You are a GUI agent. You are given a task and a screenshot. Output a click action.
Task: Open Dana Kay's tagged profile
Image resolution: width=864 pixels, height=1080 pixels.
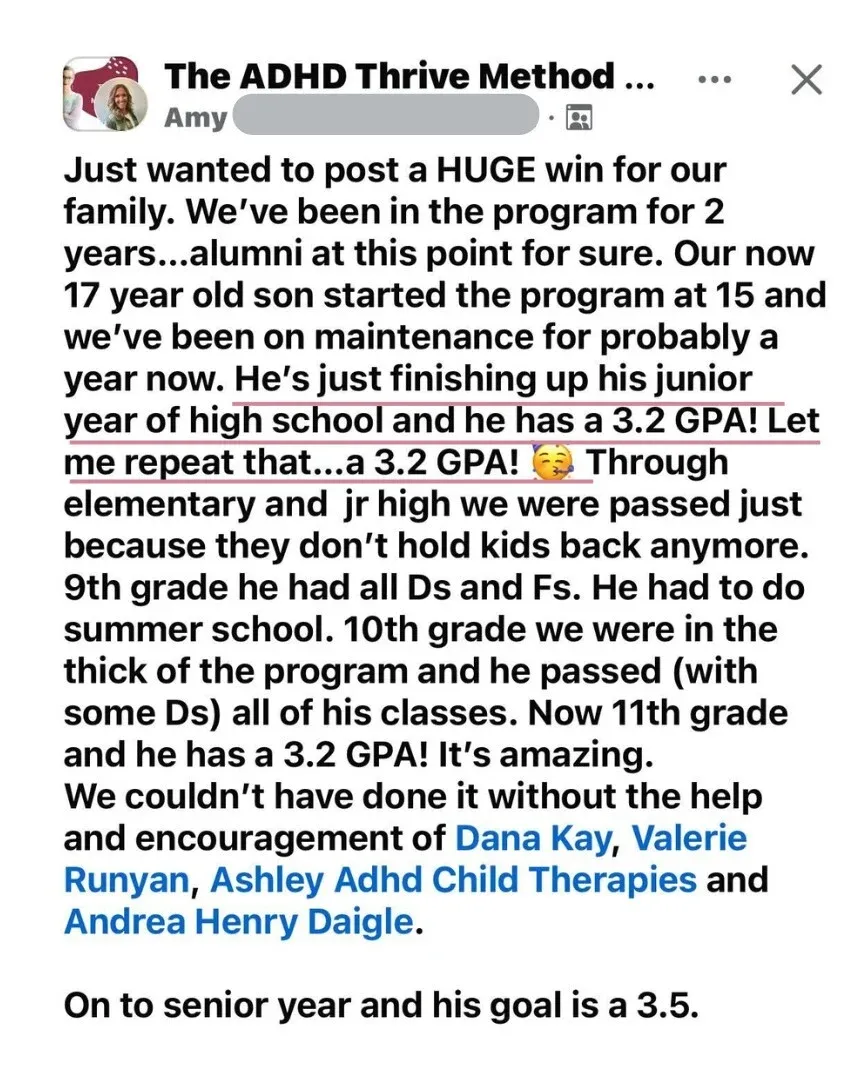(531, 838)
